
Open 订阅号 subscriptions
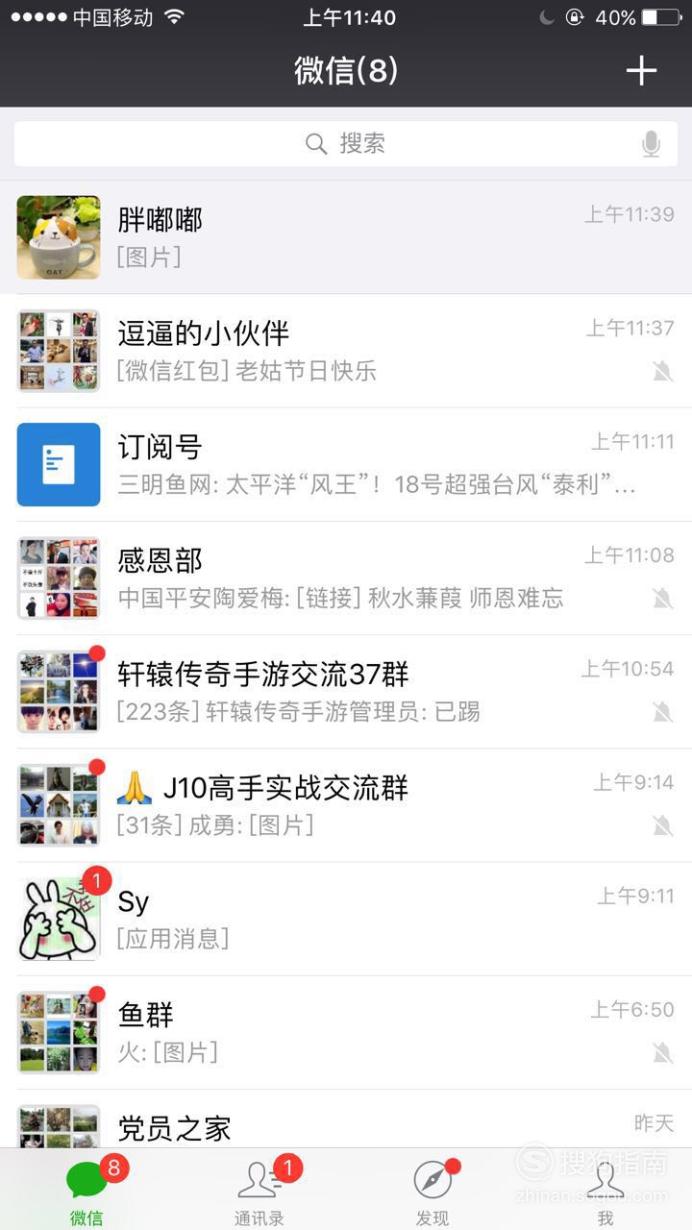(346, 465)
